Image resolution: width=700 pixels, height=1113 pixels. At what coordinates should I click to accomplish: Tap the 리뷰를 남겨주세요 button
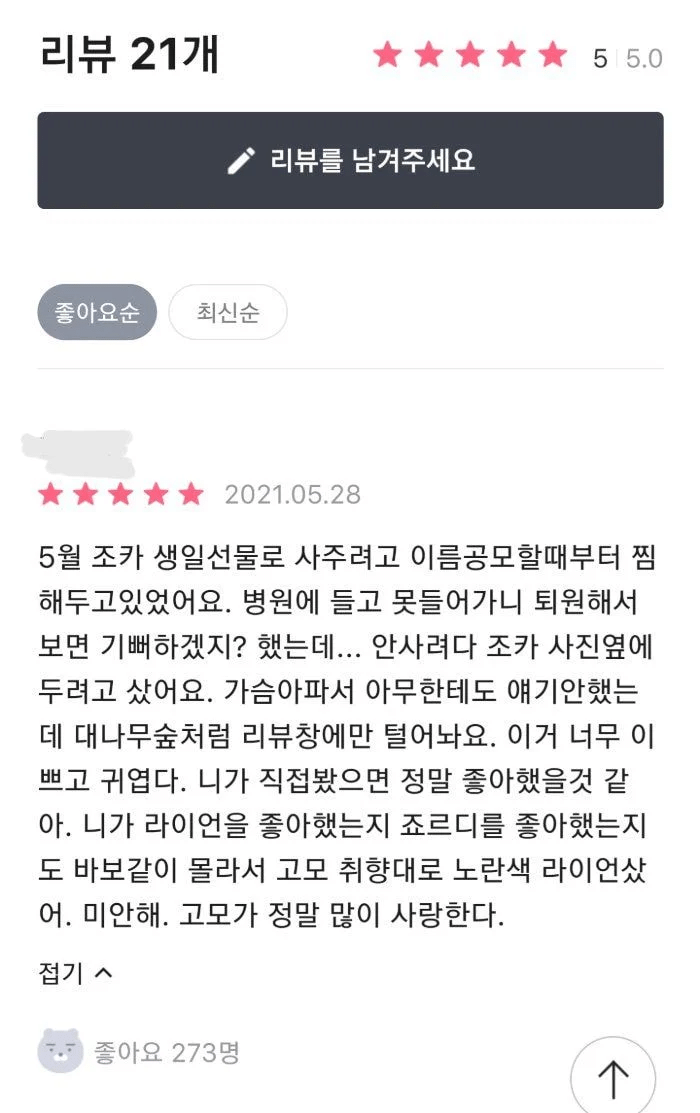[350, 160]
